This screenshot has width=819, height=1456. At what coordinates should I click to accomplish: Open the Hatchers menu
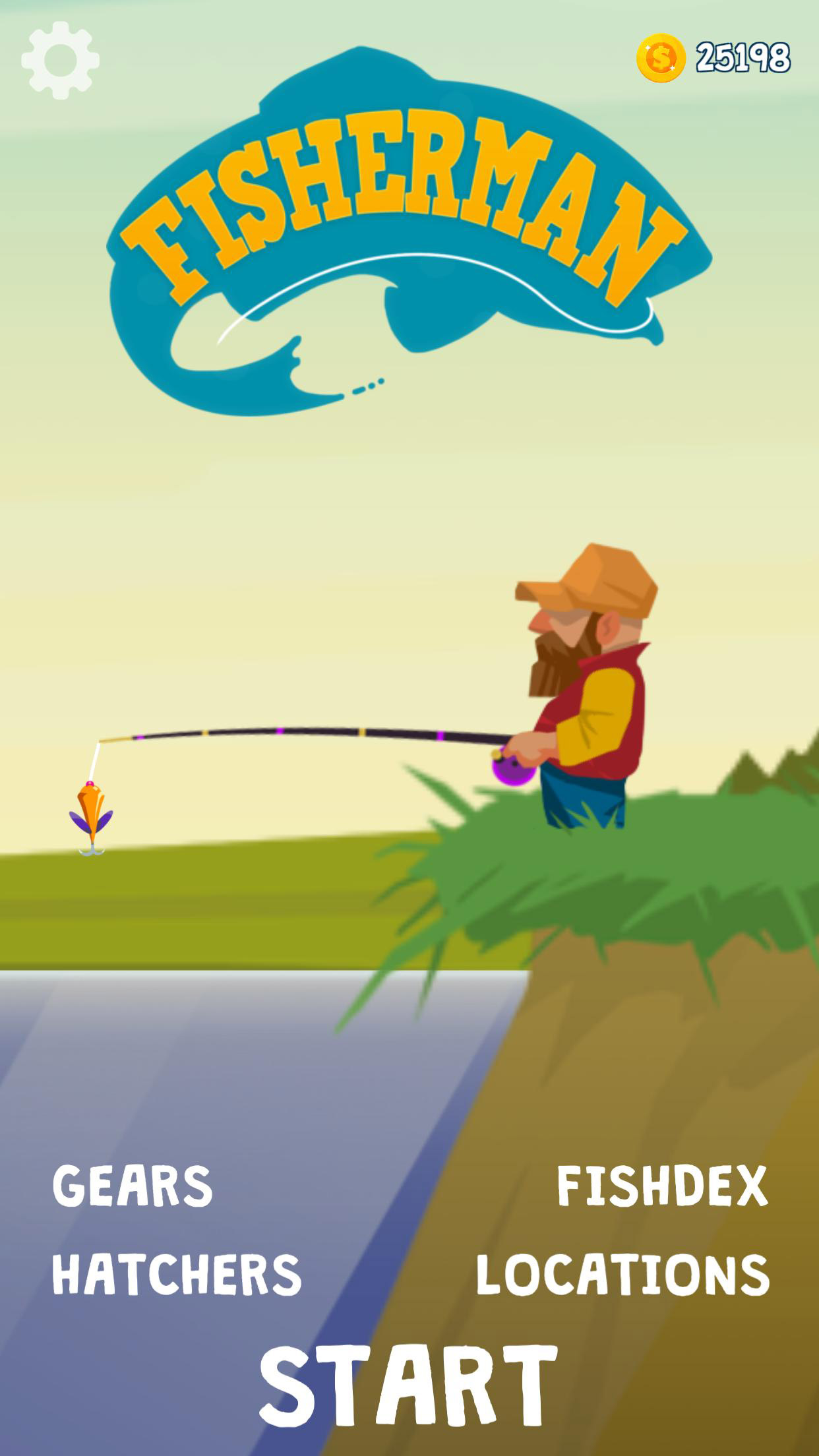pyautogui.click(x=177, y=1274)
